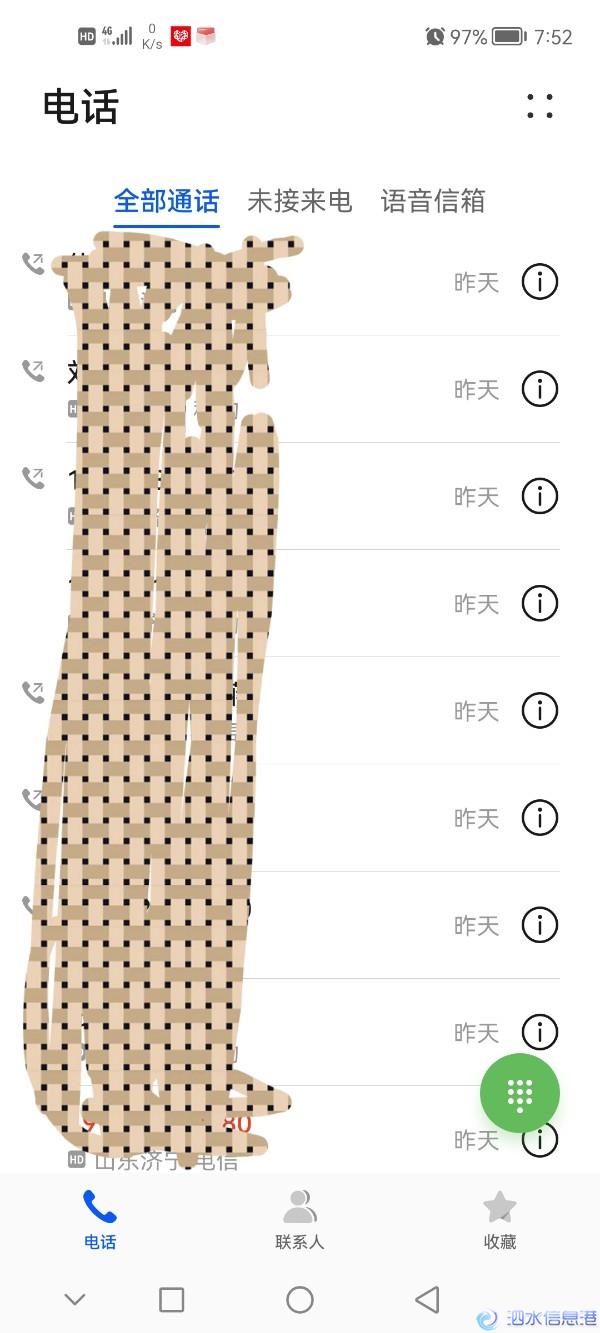The image size is (600, 1333).
Task: Switch to the 语音信箱 tab
Action: (433, 201)
